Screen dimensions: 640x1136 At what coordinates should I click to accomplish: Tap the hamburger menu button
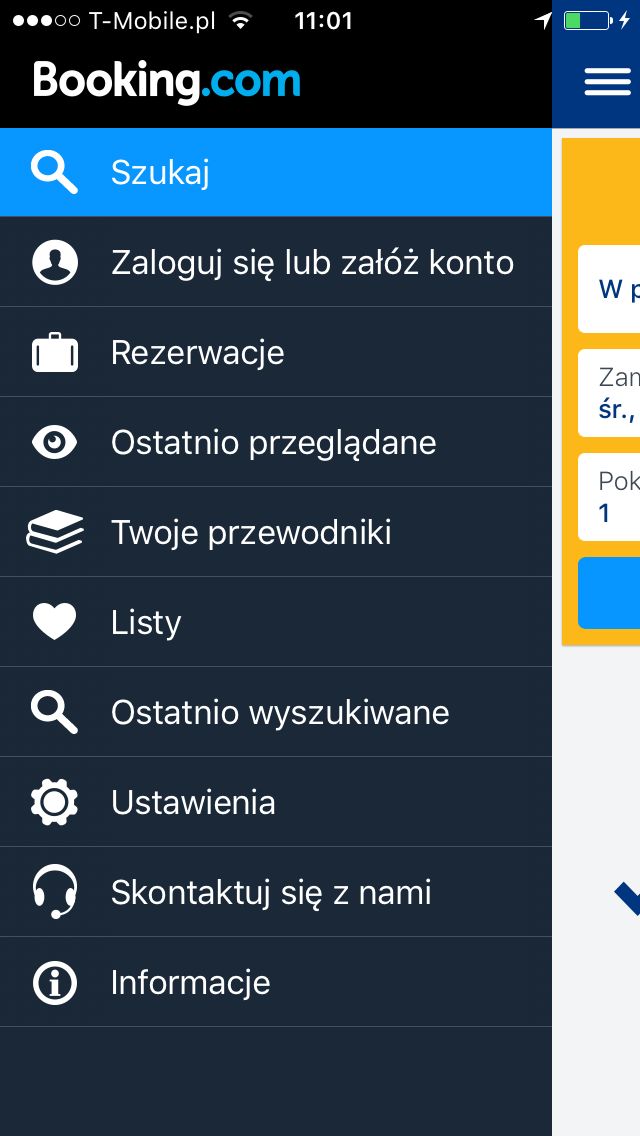coord(607,82)
